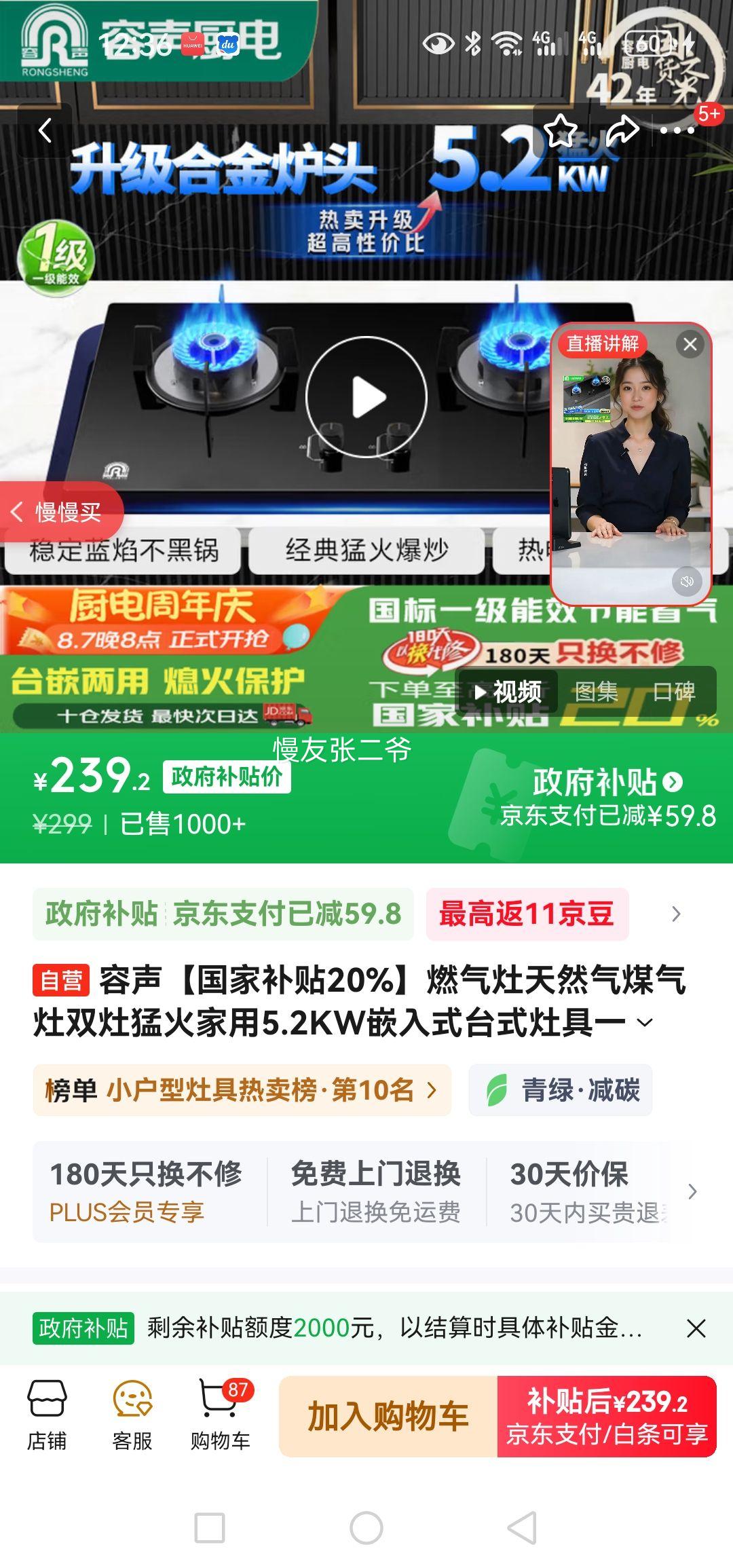
Task: Switch to the 图集 tab
Action: pyautogui.click(x=596, y=692)
